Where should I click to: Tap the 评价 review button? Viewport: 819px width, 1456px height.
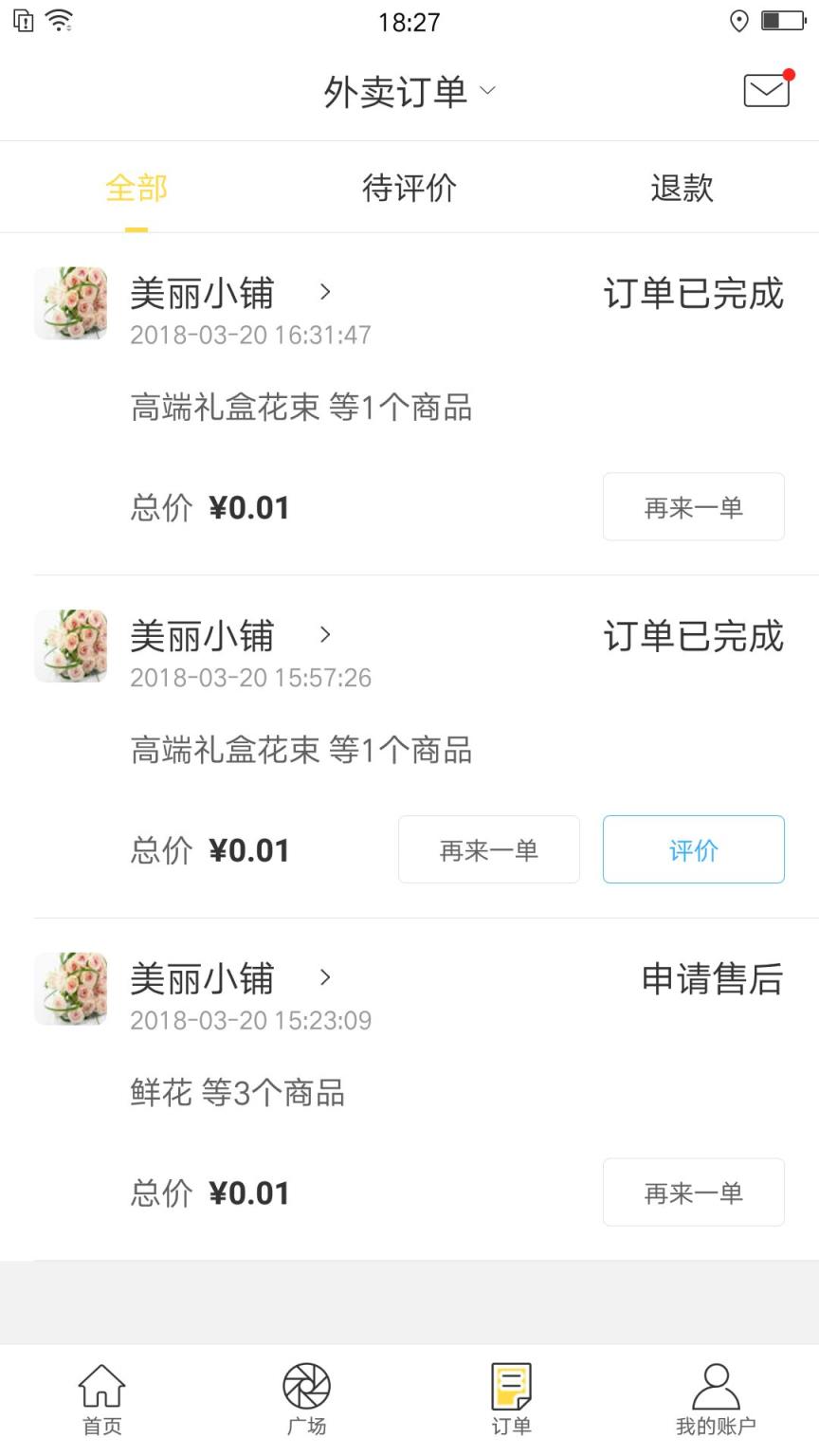pos(693,849)
